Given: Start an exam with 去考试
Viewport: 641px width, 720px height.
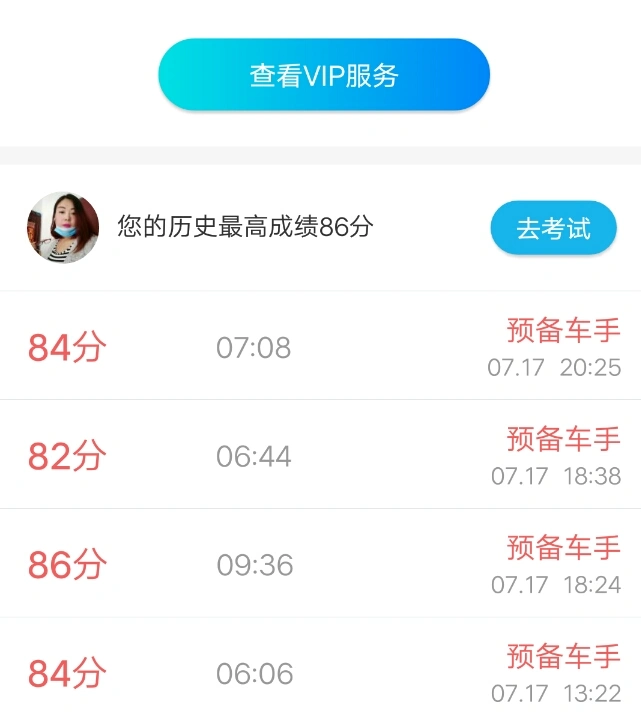Looking at the screenshot, I should [x=553, y=228].
